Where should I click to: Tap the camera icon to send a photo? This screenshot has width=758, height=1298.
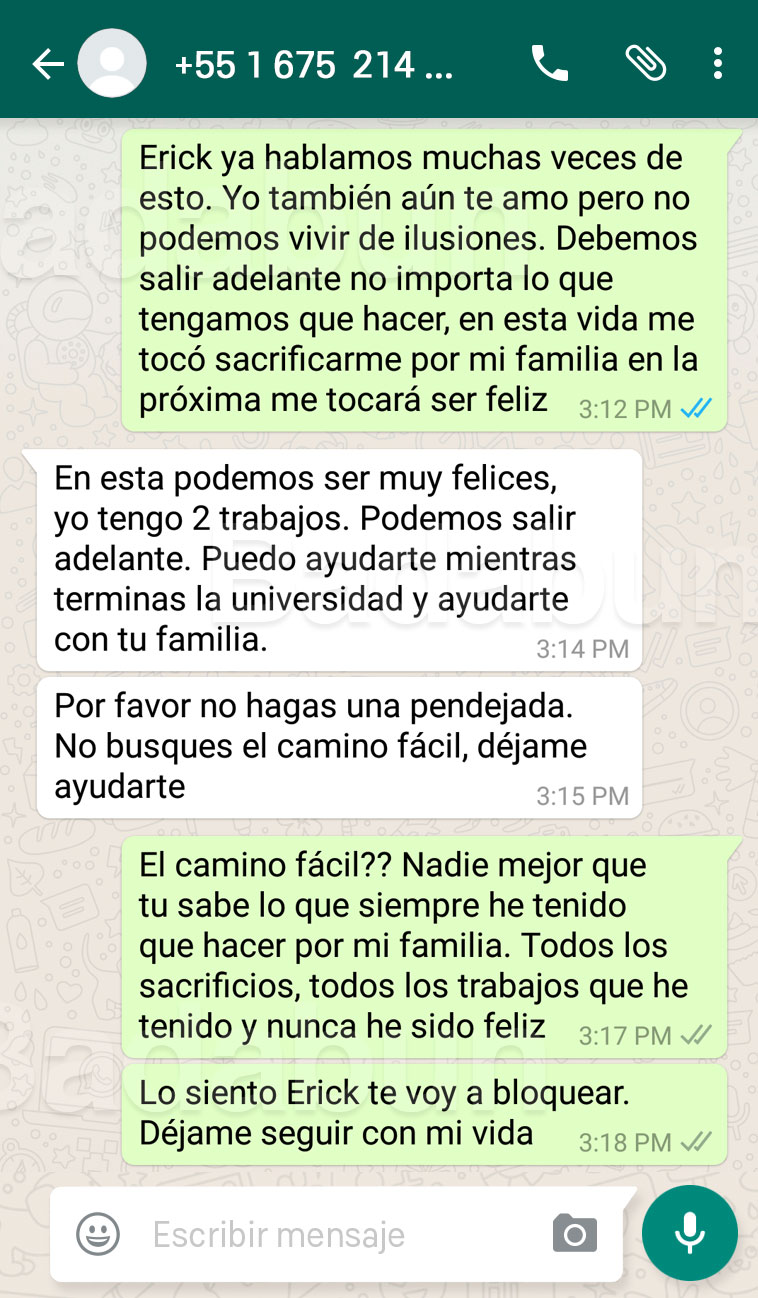point(575,1234)
